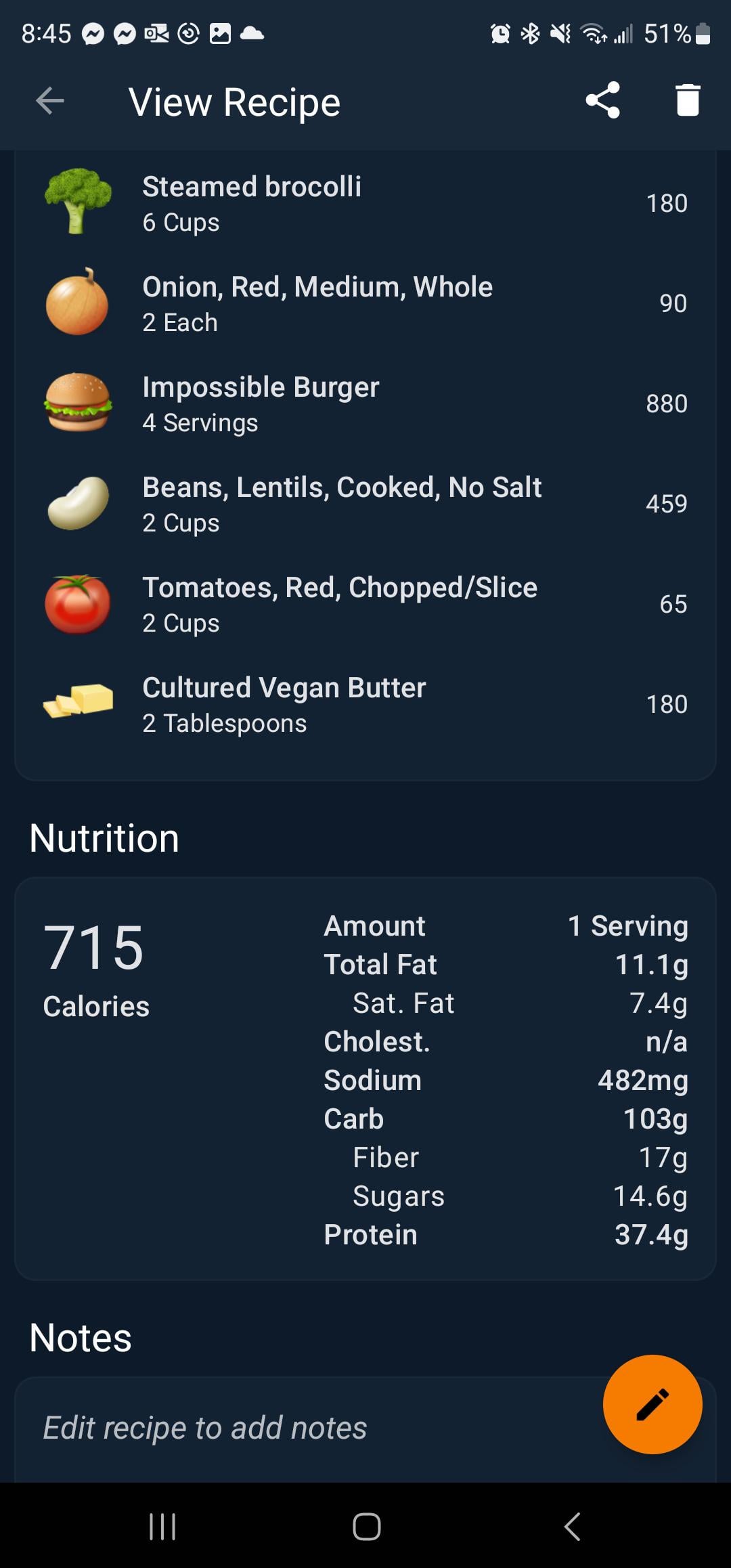Image resolution: width=731 pixels, height=1568 pixels.
Task: View Beans, Lentils, Cooked, No Salt
Action: tap(365, 504)
